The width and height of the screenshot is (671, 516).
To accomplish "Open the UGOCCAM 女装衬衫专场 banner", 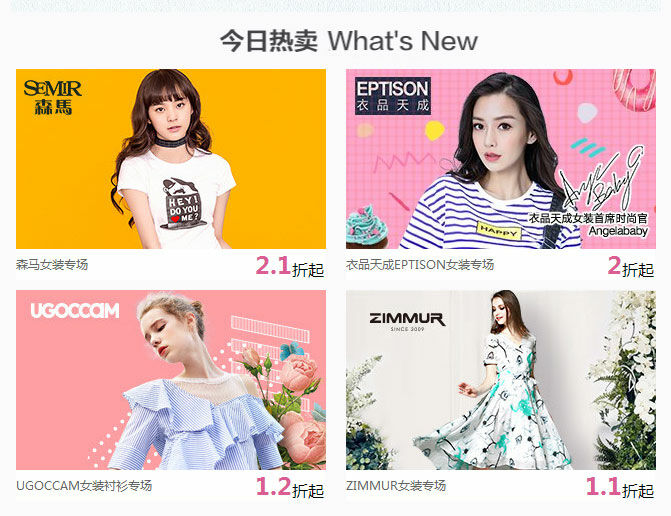I will pyautogui.click(x=170, y=380).
